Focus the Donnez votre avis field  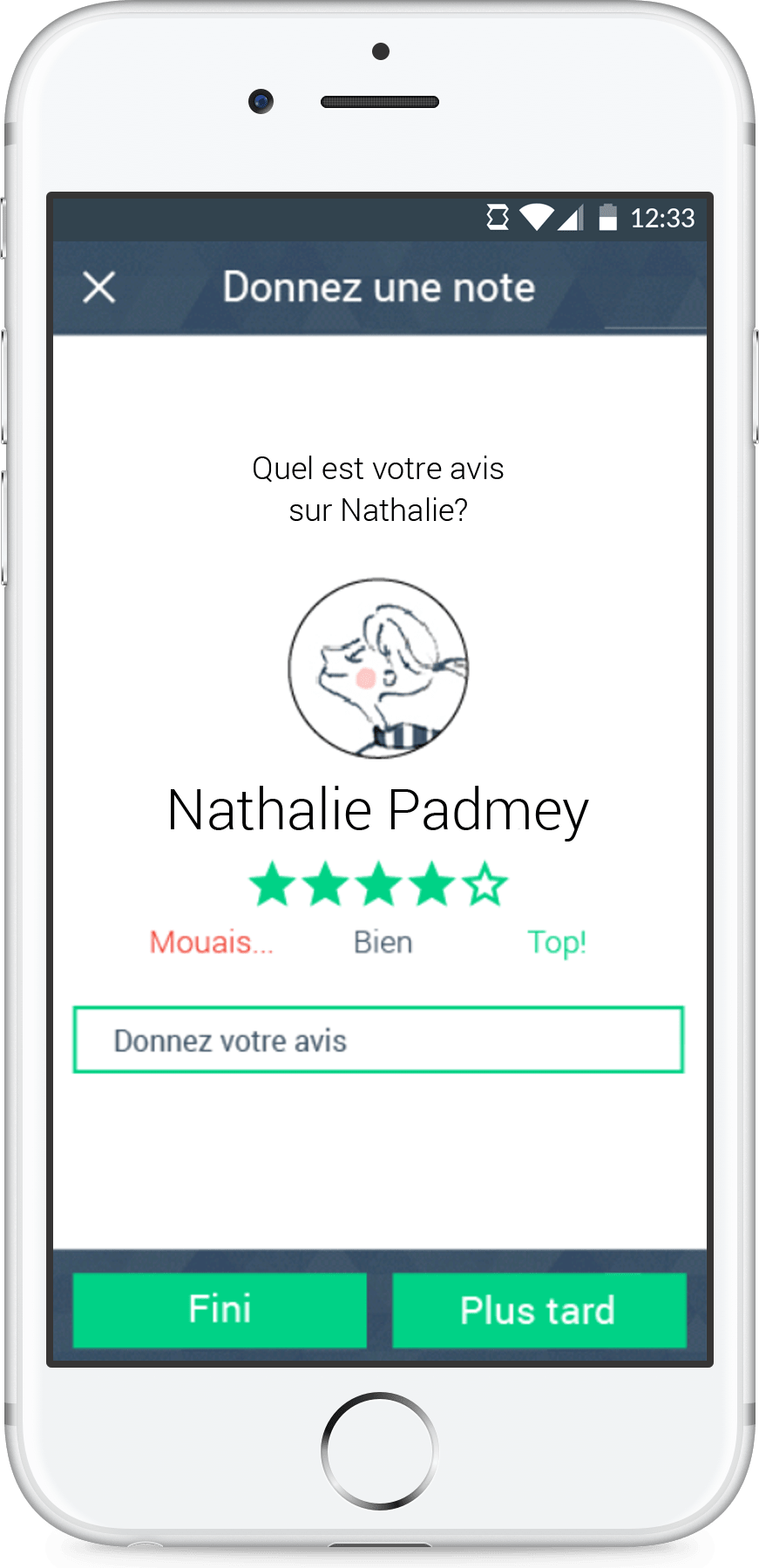coord(378,1040)
